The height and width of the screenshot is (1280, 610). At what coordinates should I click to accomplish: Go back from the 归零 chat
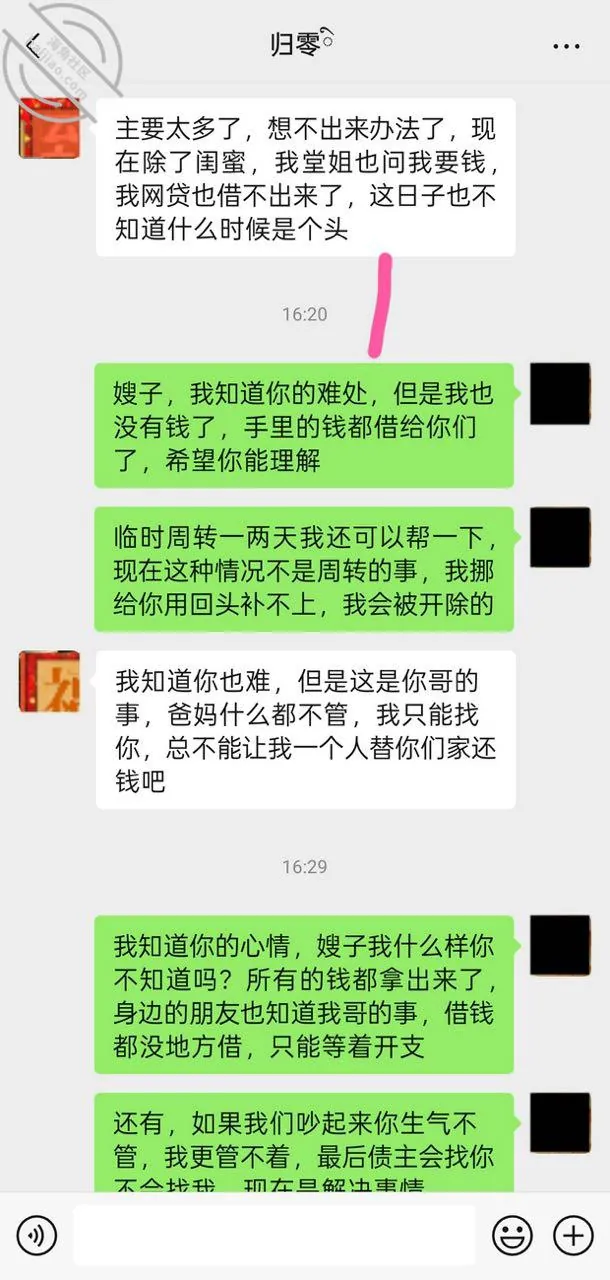(33, 45)
